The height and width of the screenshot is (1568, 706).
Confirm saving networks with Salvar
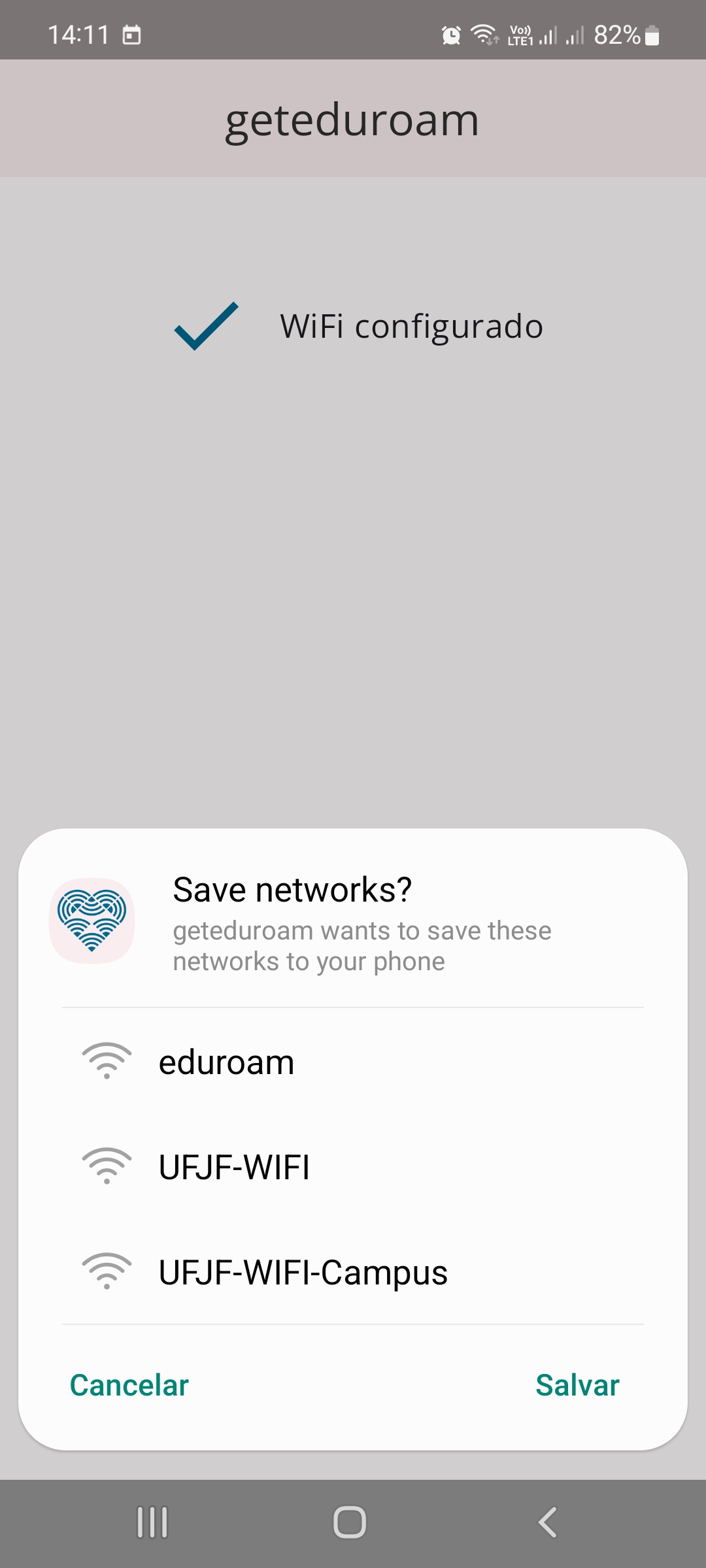pyautogui.click(x=577, y=1385)
